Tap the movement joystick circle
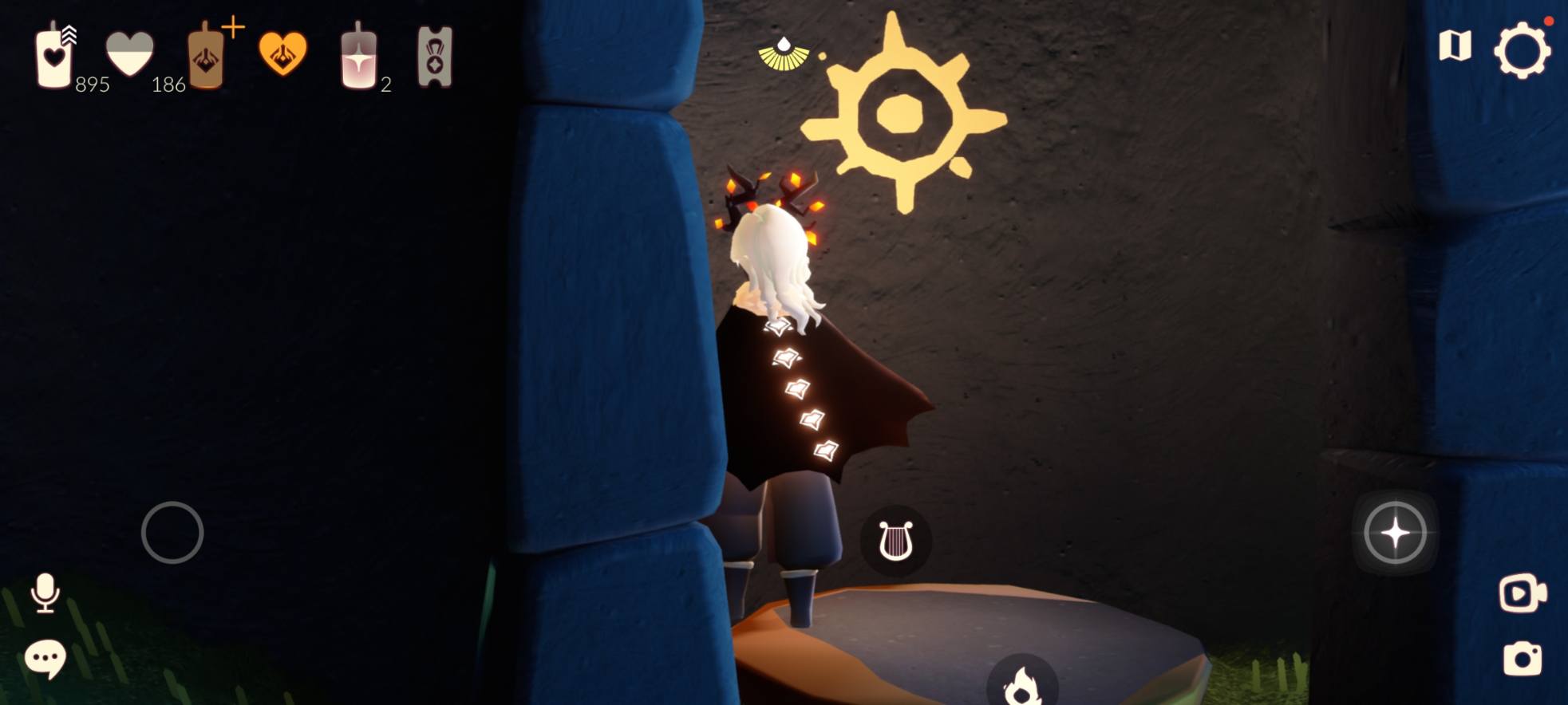 click(x=172, y=533)
